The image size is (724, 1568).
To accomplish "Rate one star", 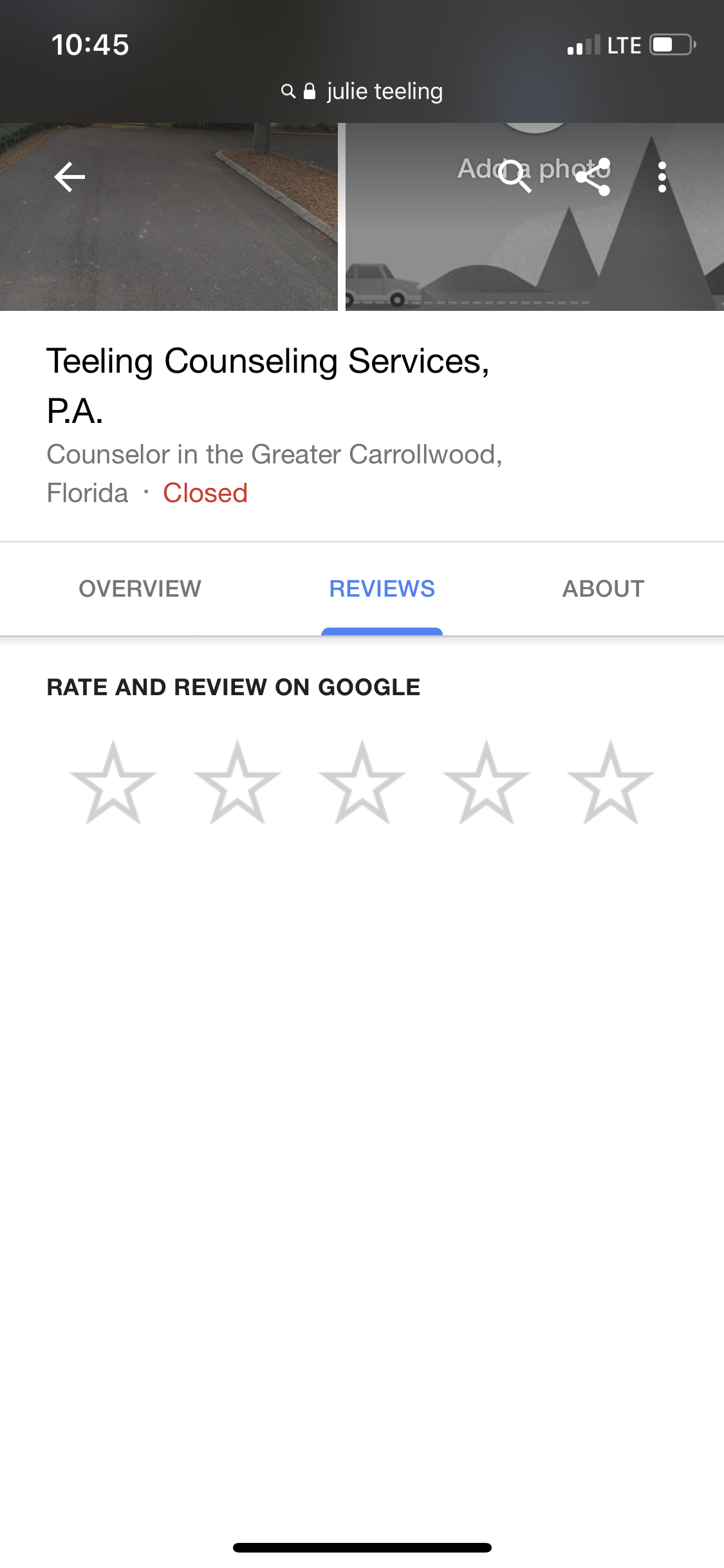I will [x=113, y=784].
